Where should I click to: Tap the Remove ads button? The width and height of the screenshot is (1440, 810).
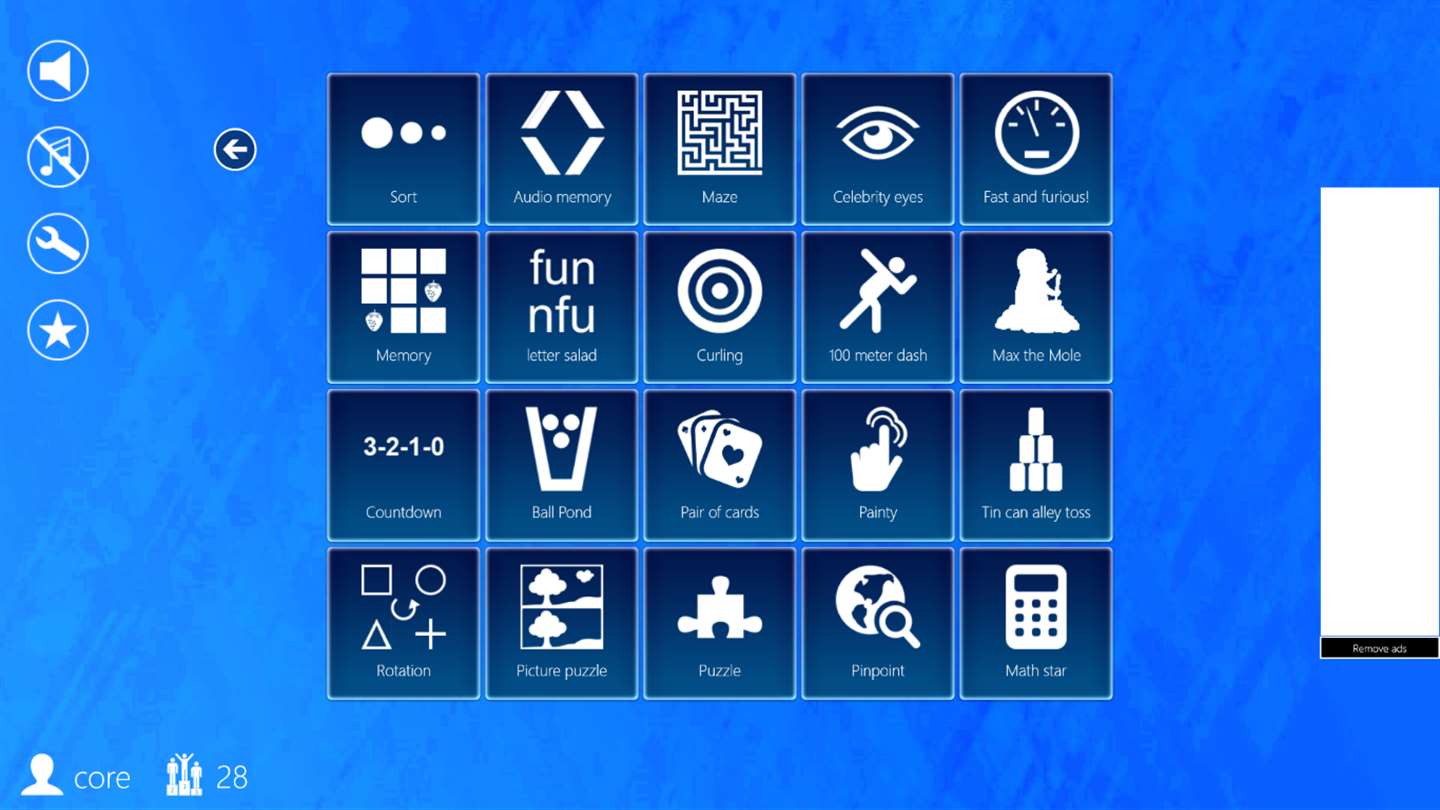tap(1379, 648)
